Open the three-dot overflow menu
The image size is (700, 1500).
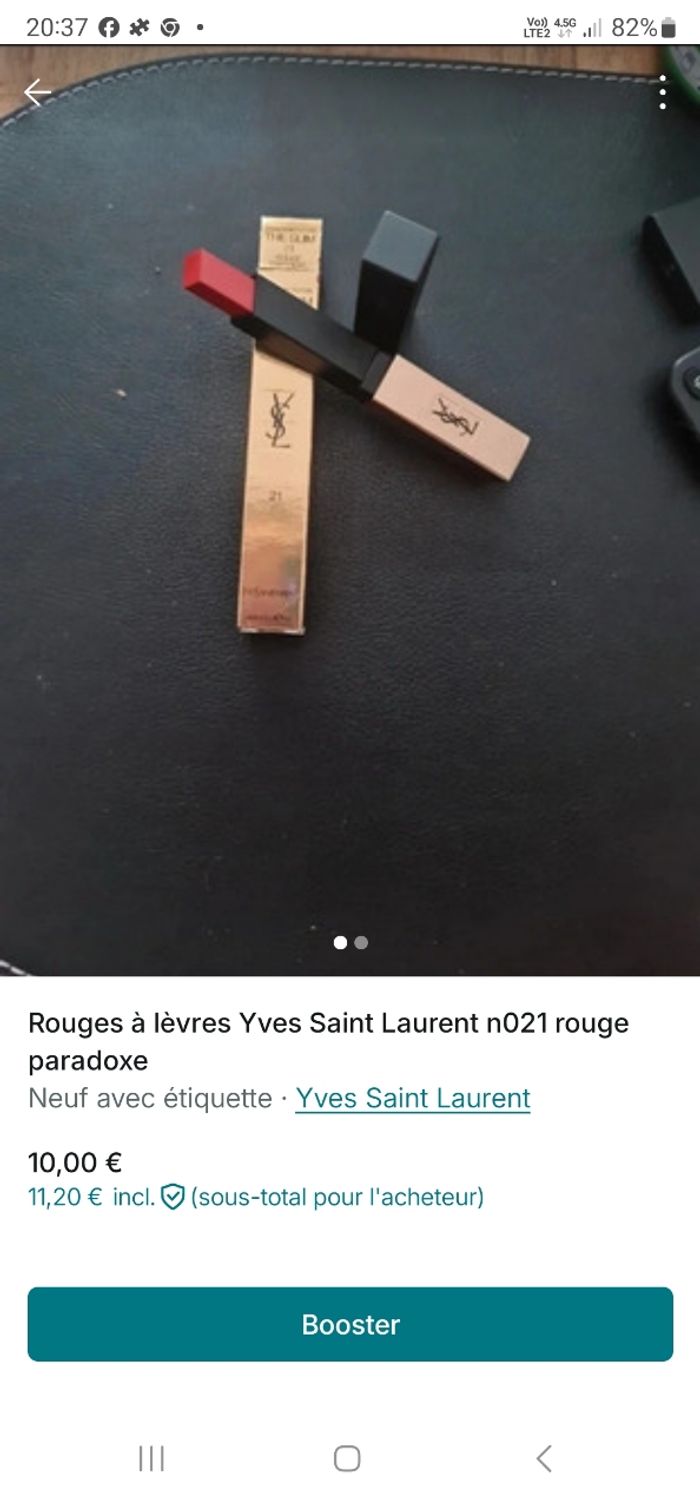662,93
